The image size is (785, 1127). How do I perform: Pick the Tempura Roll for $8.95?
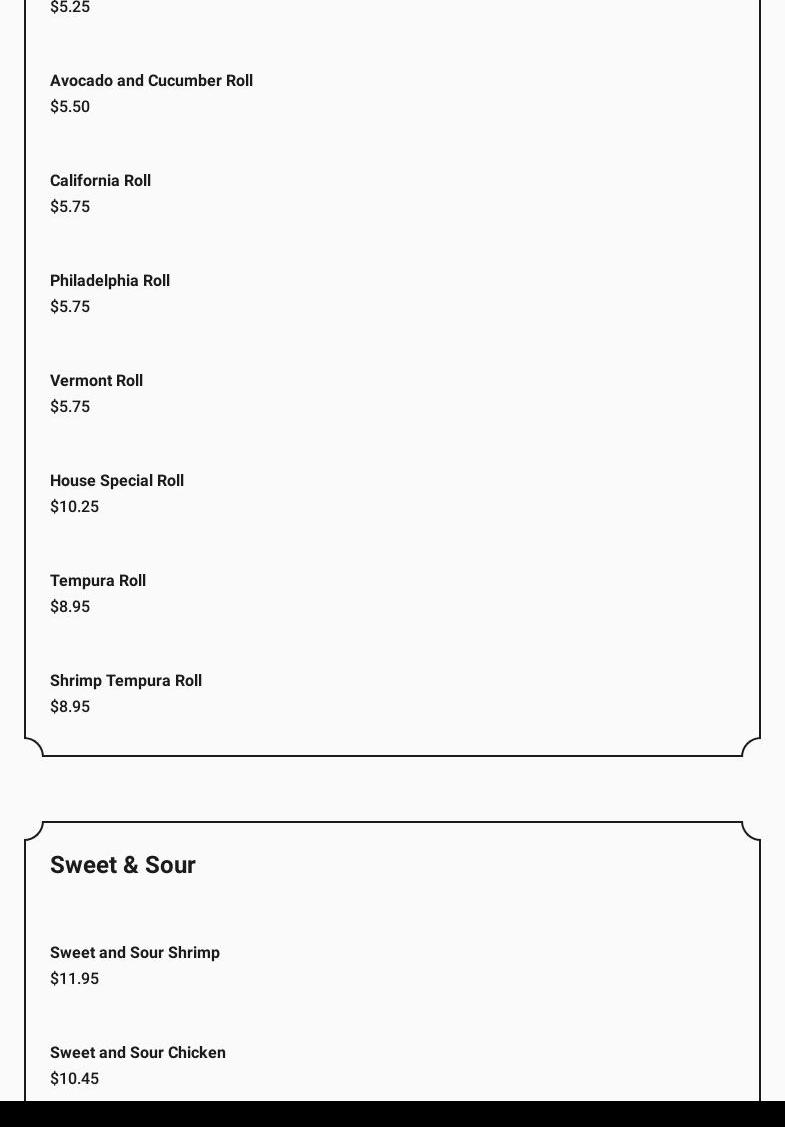coord(98,581)
